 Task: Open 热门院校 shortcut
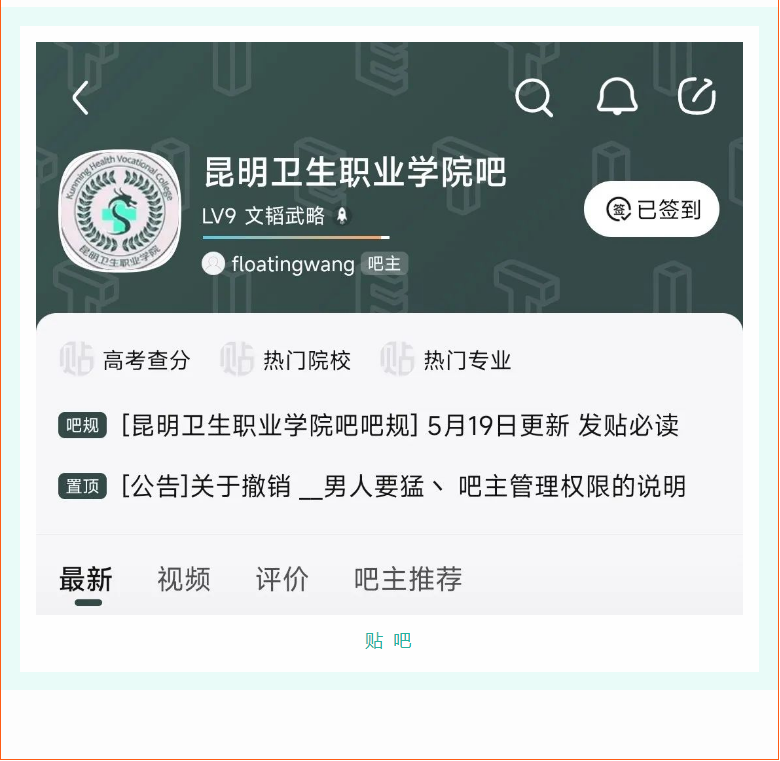pyautogui.click(x=287, y=360)
